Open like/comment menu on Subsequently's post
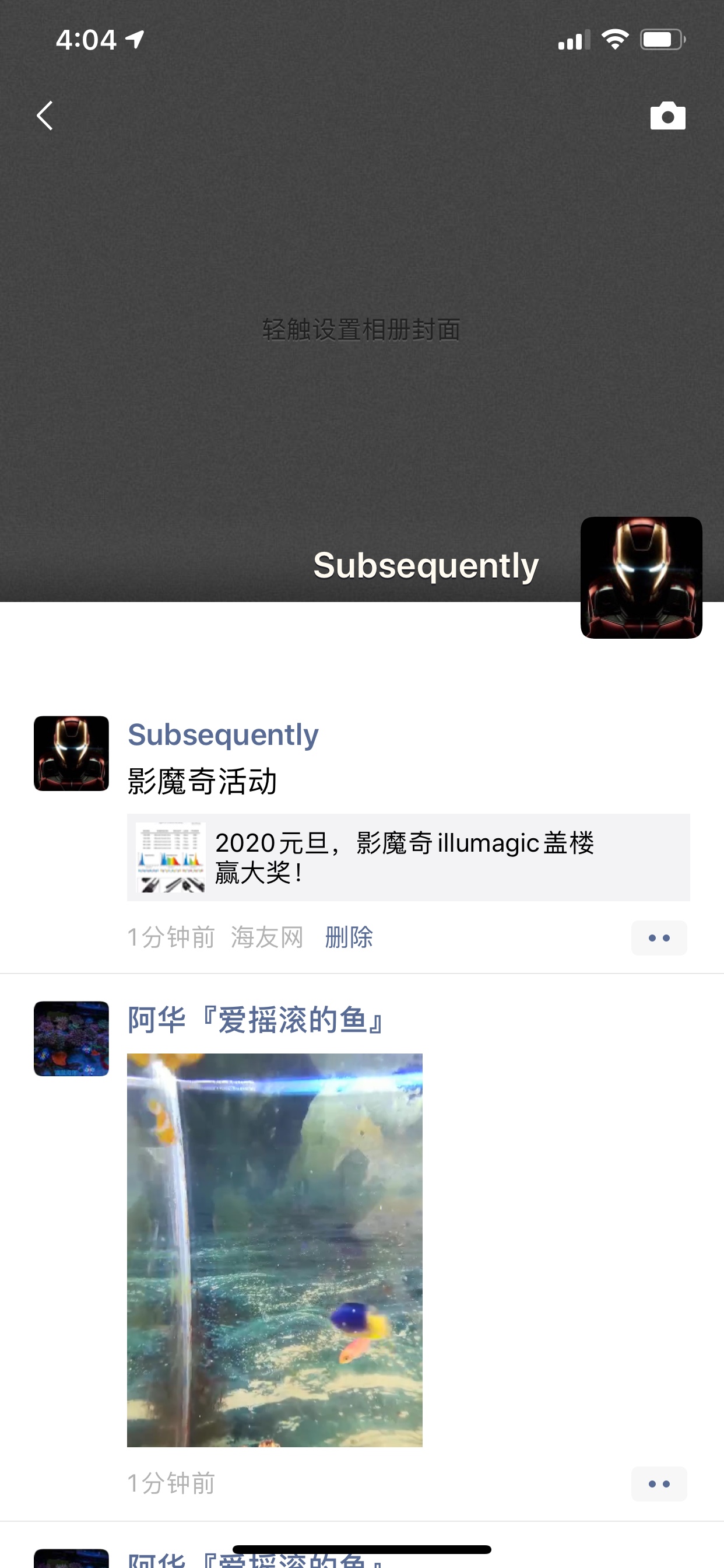This screenshot has height=1568, width=724. coord(659,937)
